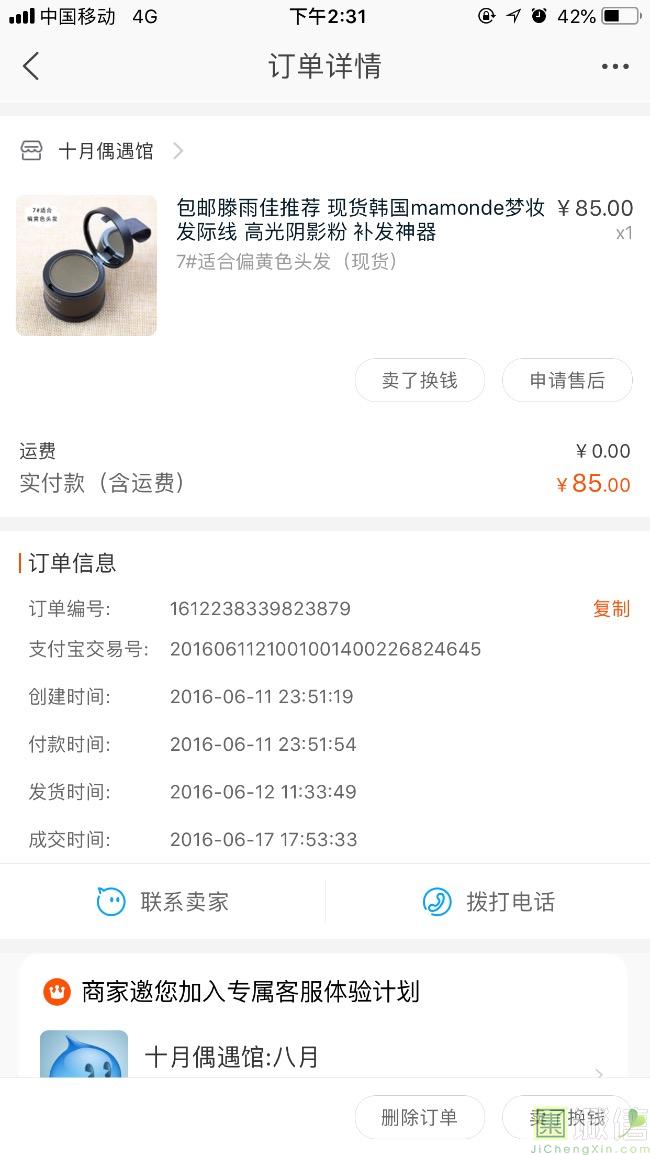Contact the seller via 联系卖家
The width and height of the screenshot is (650, 1155).
(163, 902)
